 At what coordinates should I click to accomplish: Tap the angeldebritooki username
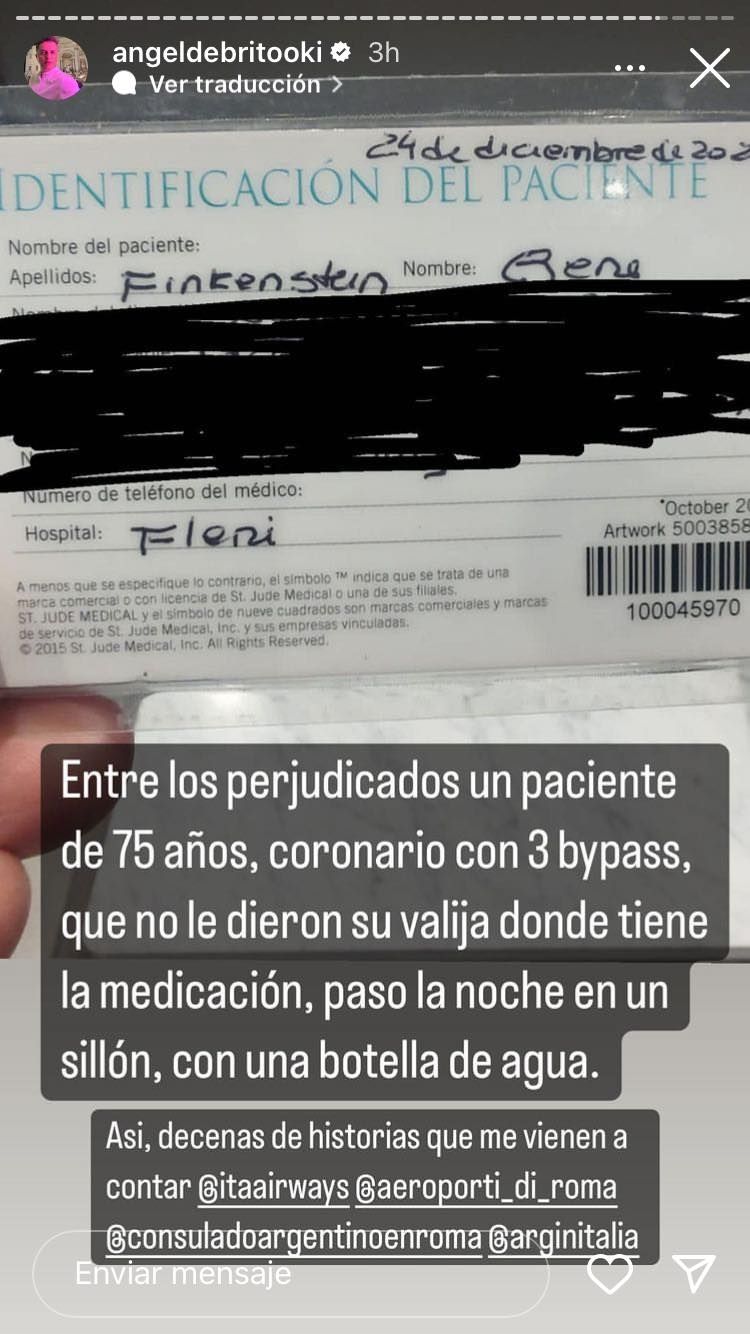coord(218,52)
